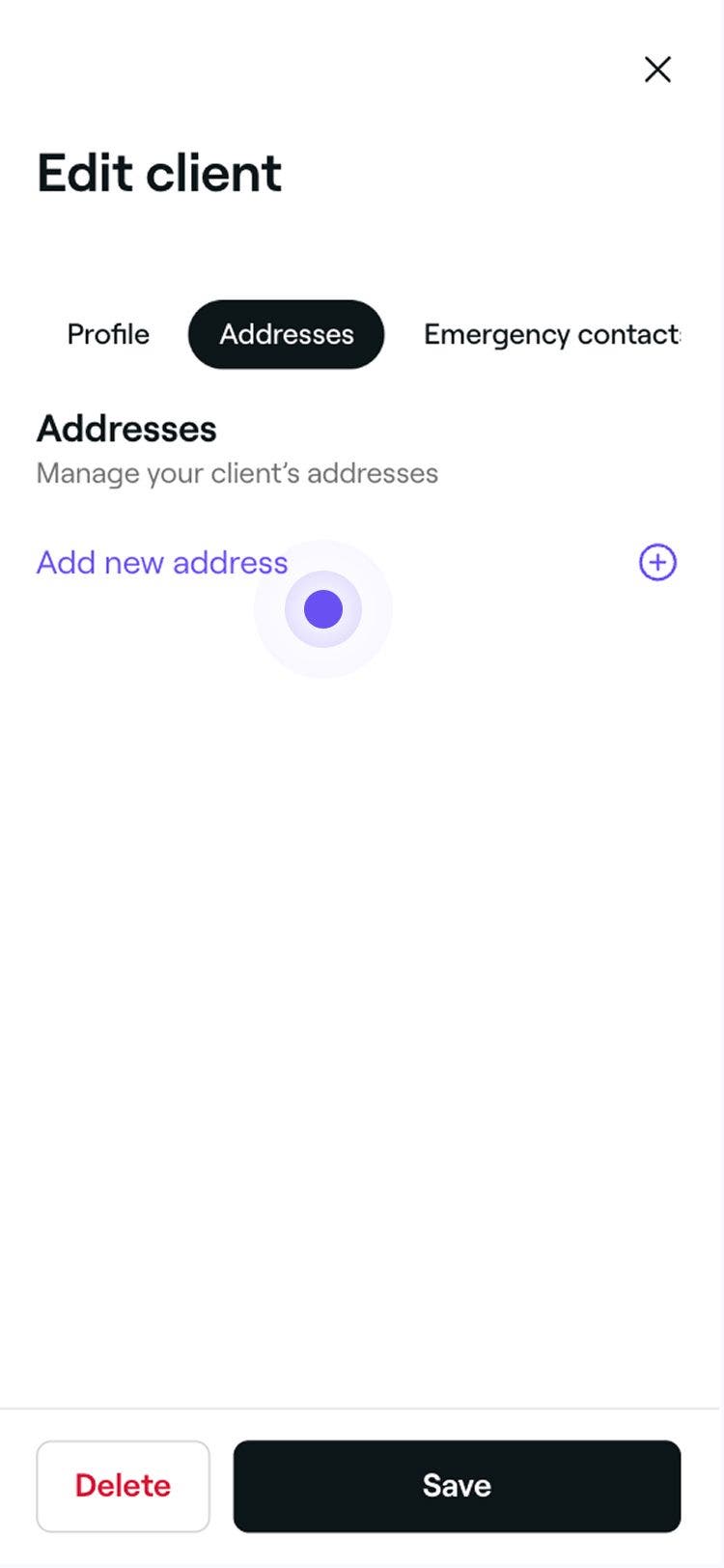Click Save to keep changes
This screenshot has height=1568, width=724.
(x=456, y=1486)
